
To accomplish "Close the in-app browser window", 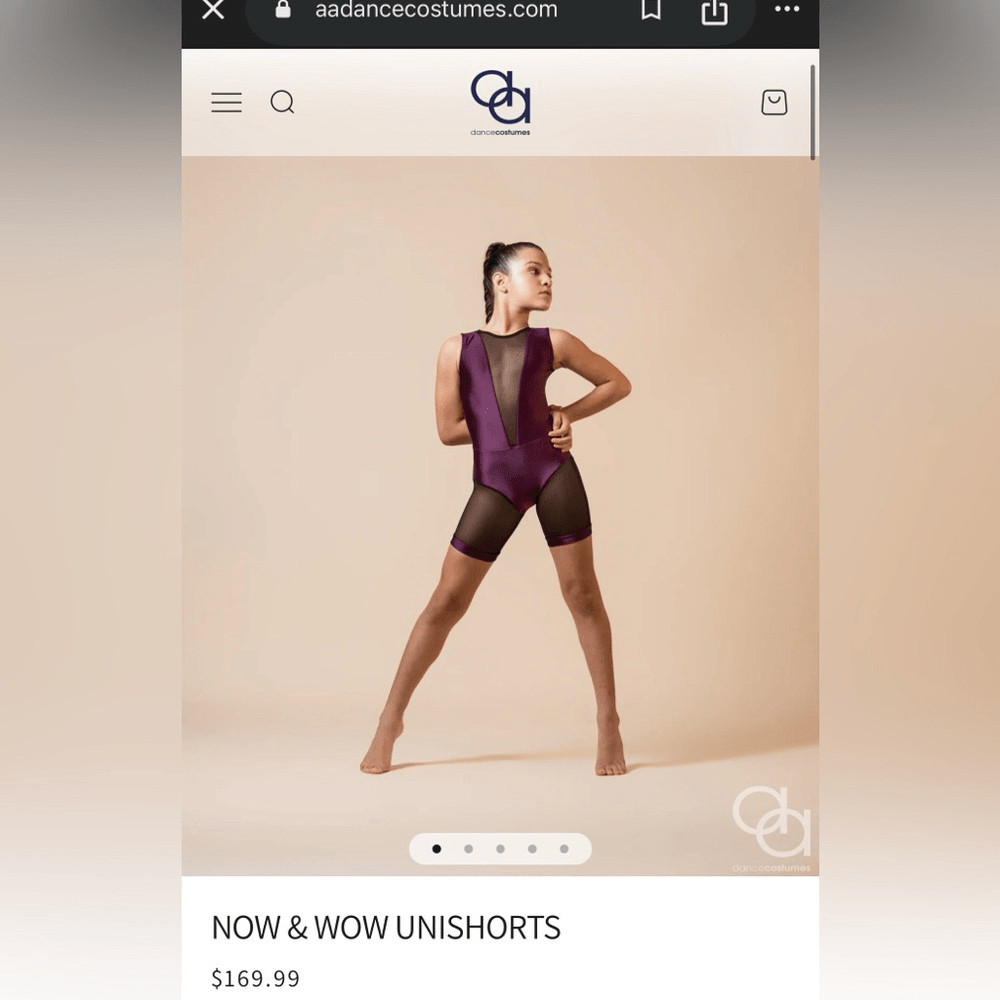I will tap(213, 10).
